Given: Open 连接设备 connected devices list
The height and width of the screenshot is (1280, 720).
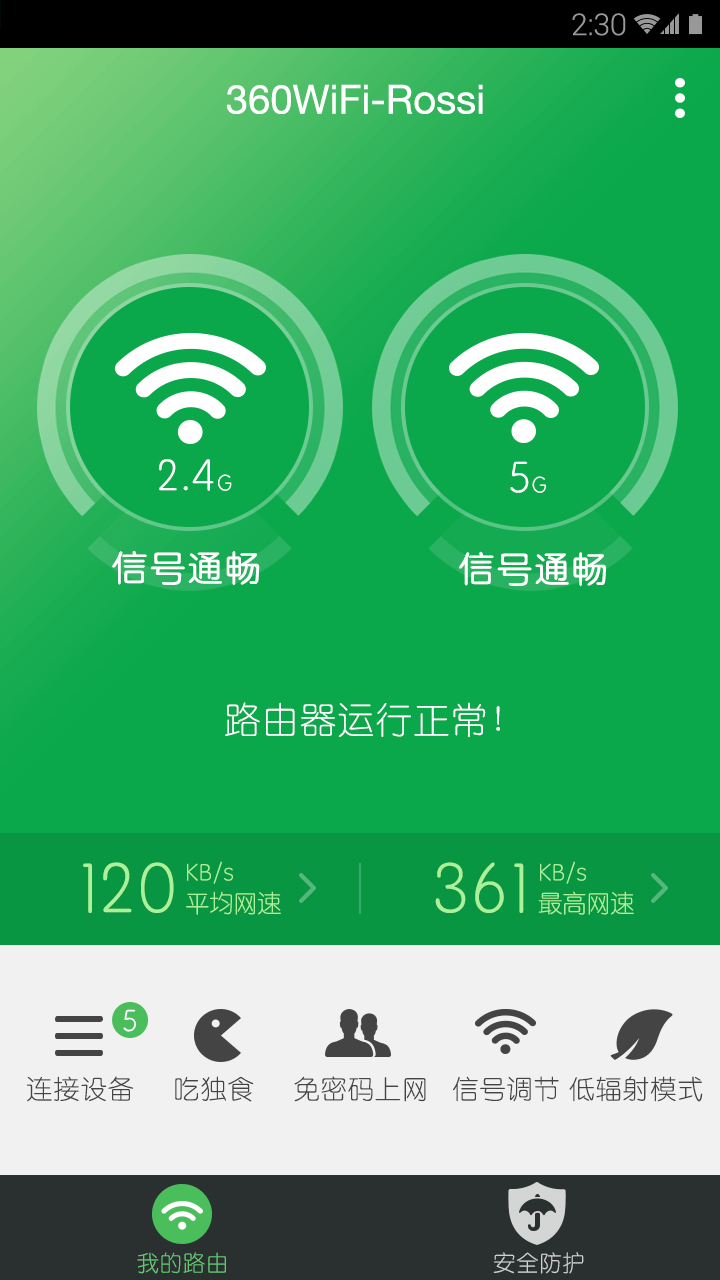Looking at the screenshot, I should click(80, 1053).
